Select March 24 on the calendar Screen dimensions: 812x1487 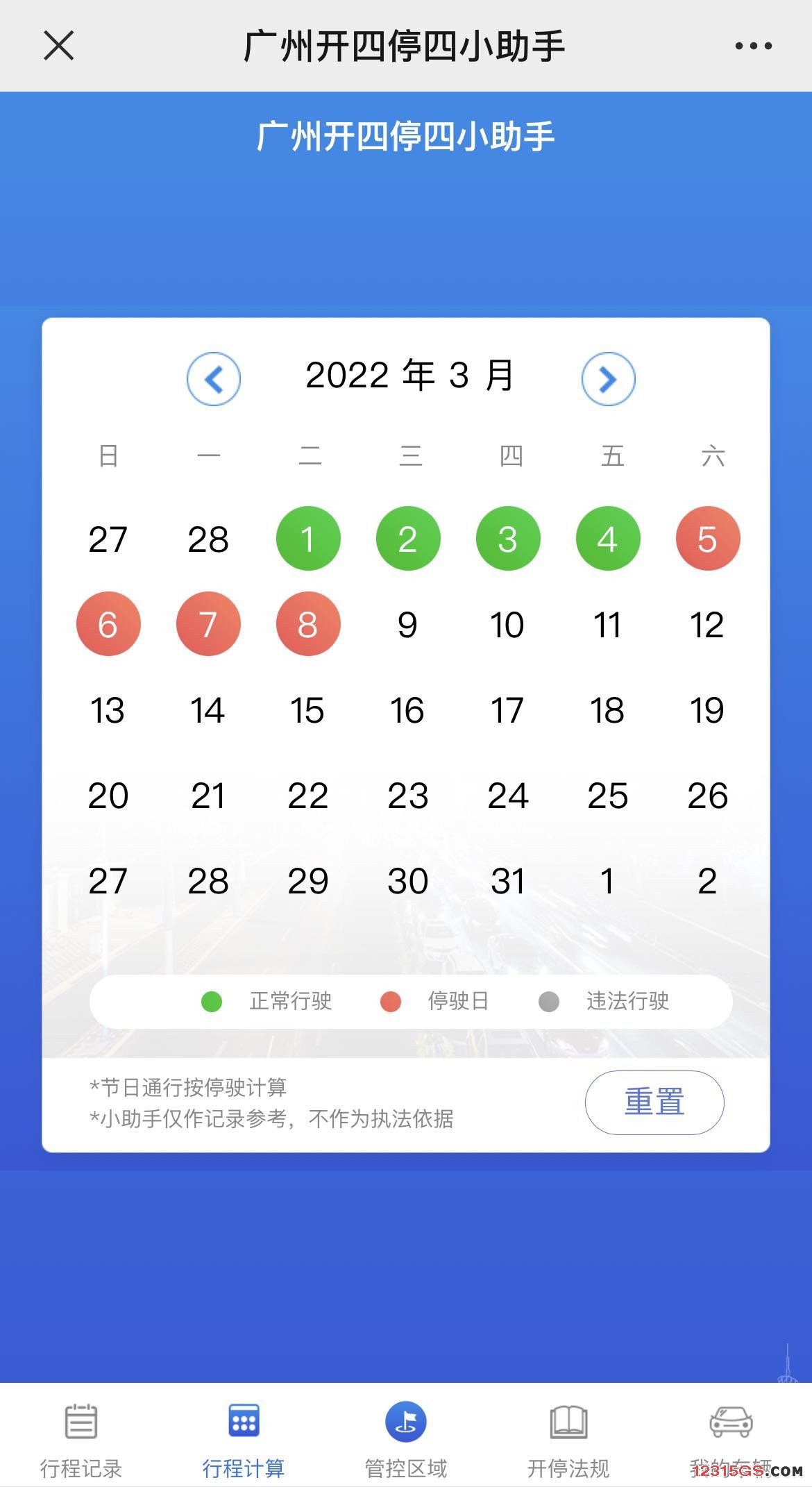(x=508, y=796)
